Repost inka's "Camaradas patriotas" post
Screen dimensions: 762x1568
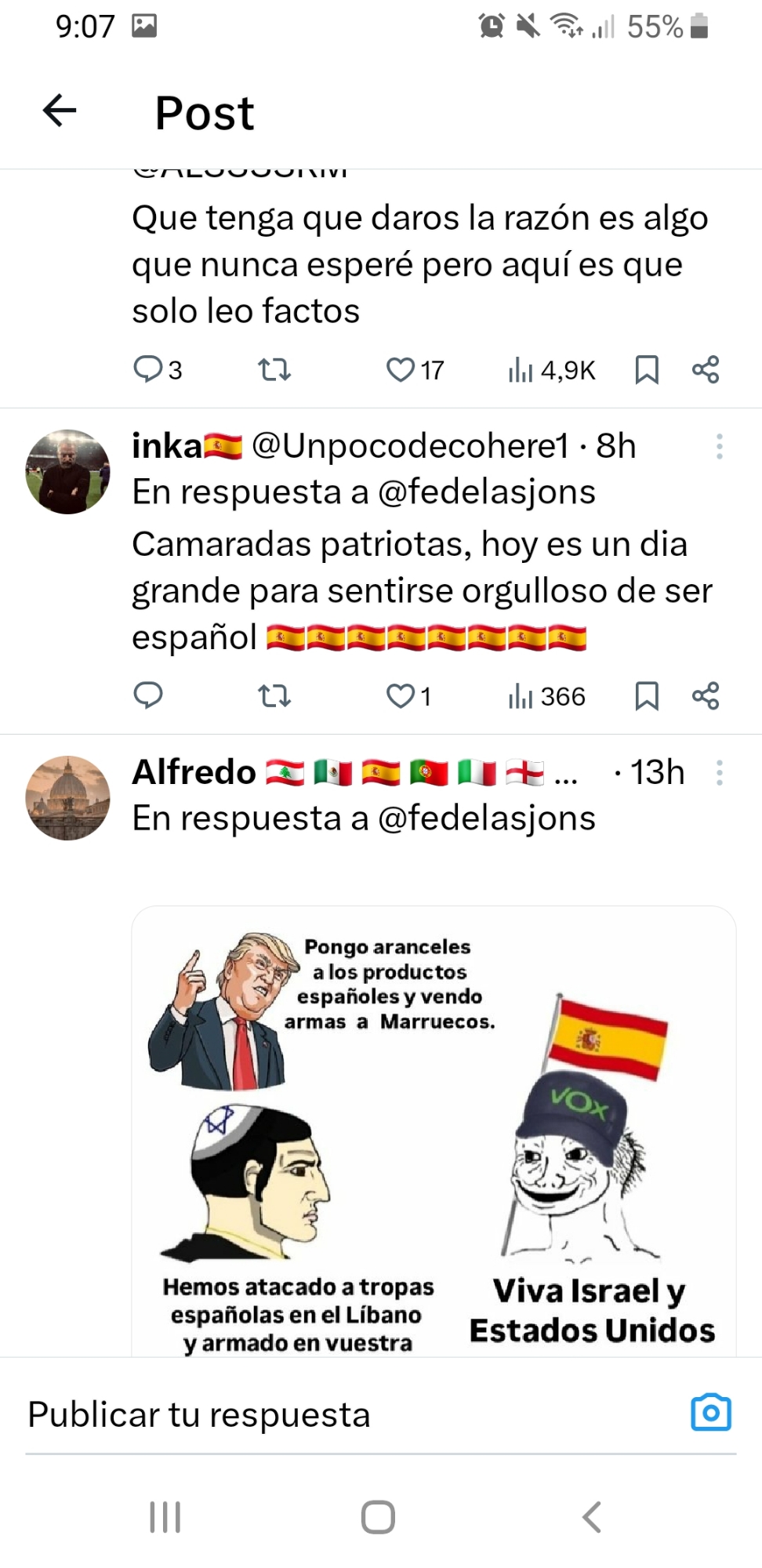coord(274,695)
